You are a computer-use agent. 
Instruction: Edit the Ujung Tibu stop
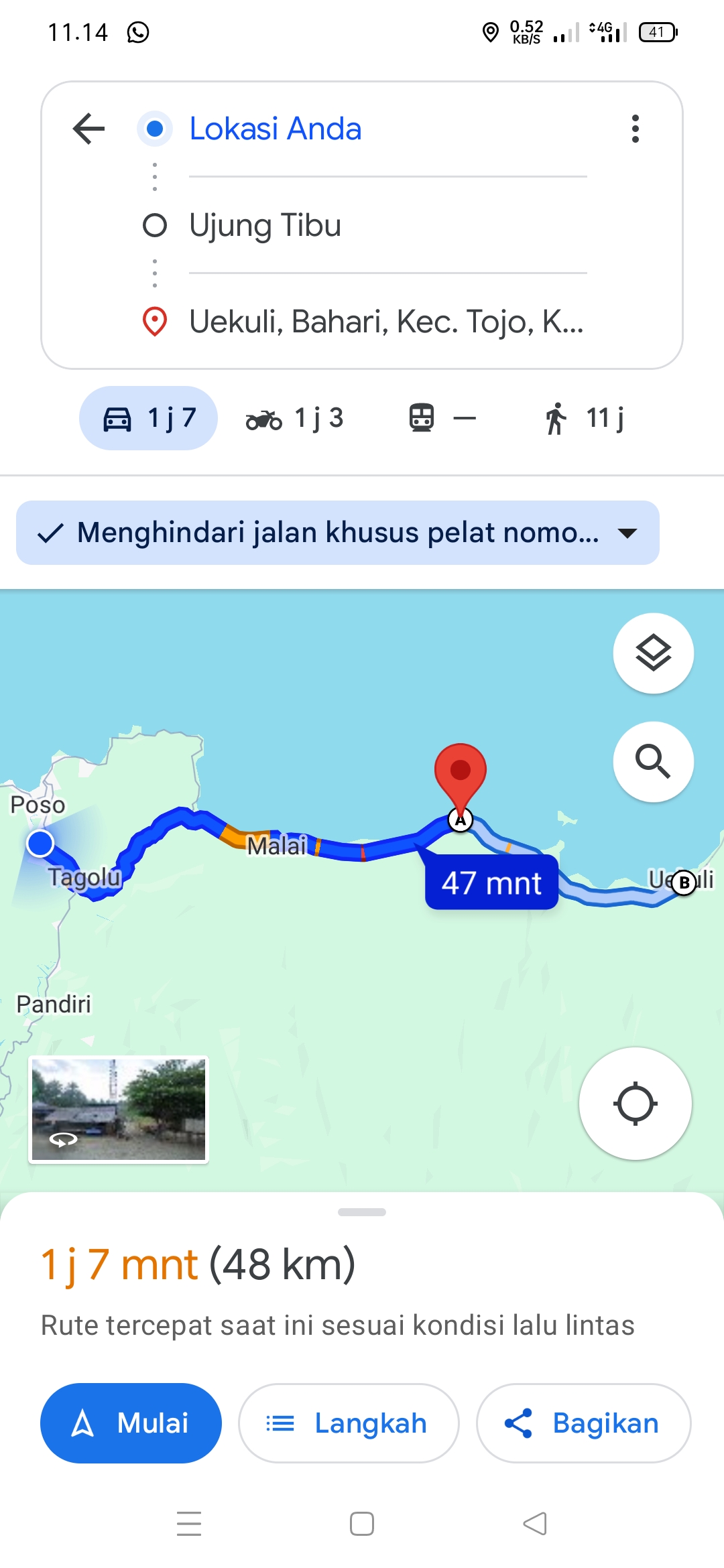[x=387, y=225]
